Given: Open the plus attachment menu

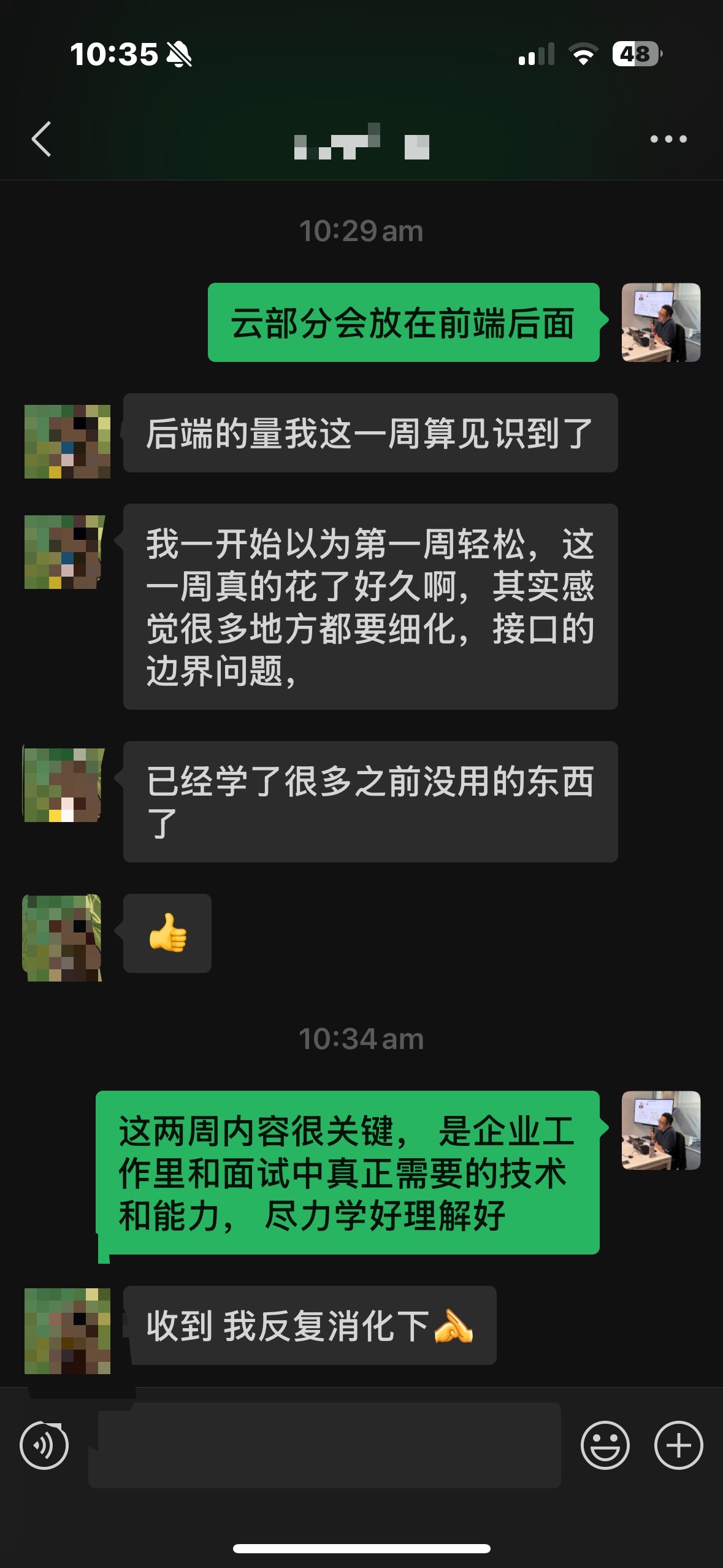Looking at the screenshot, I should pyautogui.click(x=678, y=1445).
